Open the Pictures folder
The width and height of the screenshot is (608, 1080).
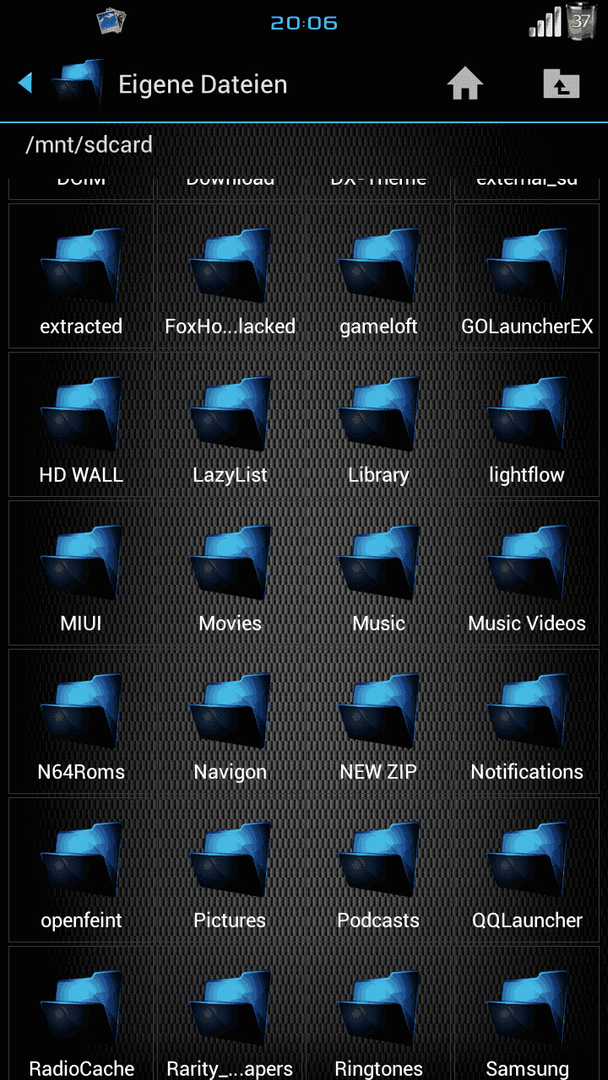pyautogui.click(x=230, y=871)
